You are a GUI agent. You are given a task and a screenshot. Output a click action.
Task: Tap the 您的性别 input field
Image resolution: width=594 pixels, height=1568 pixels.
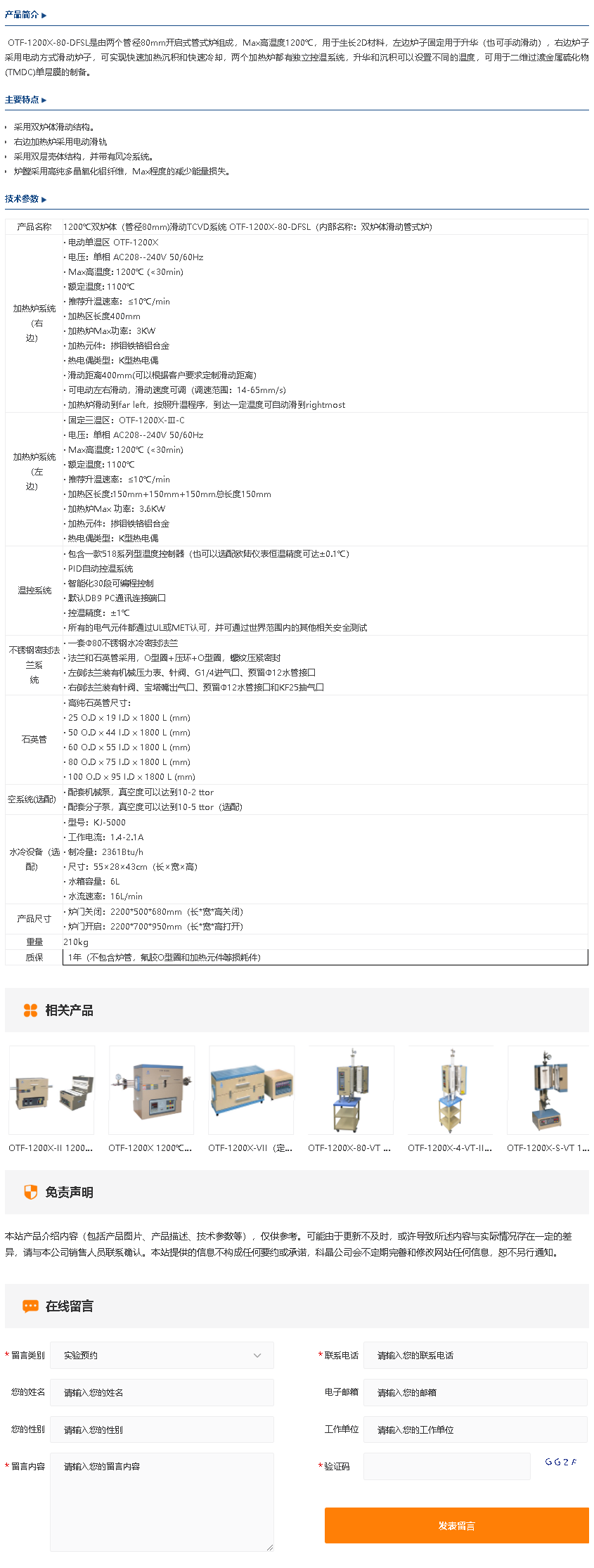pyautogui.click(x=162, y=1429)
